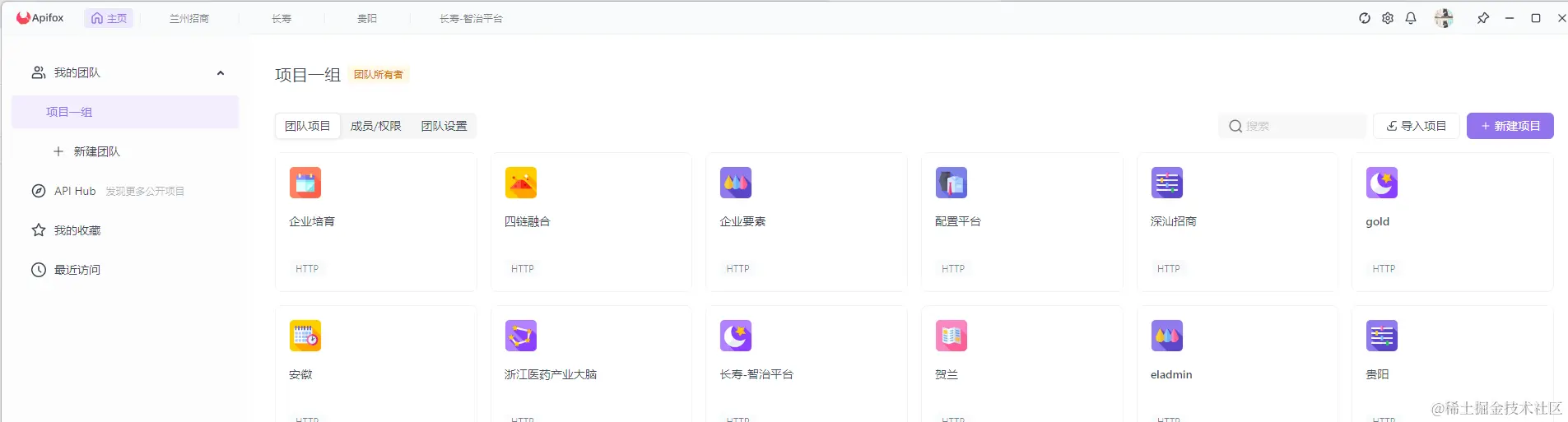Open 最近访问 recent visits
The width and height of the screenshot is (1568, 422).
tap(77, 270)
